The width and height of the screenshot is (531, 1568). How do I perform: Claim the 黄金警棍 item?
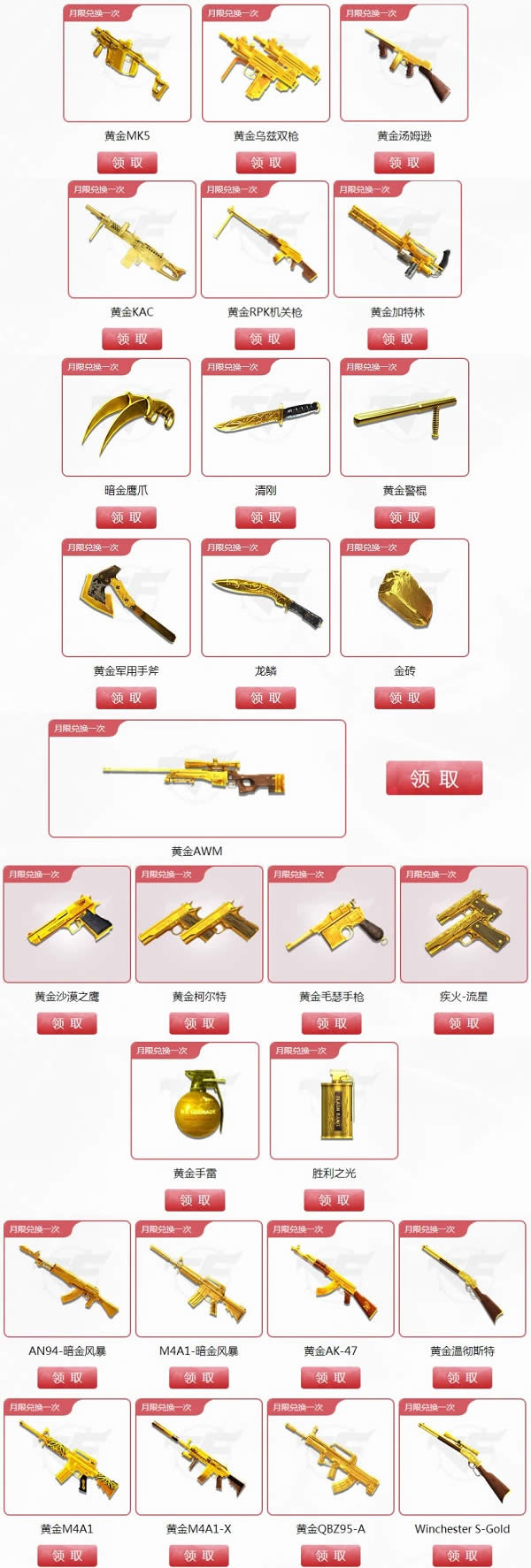[404, 517]
